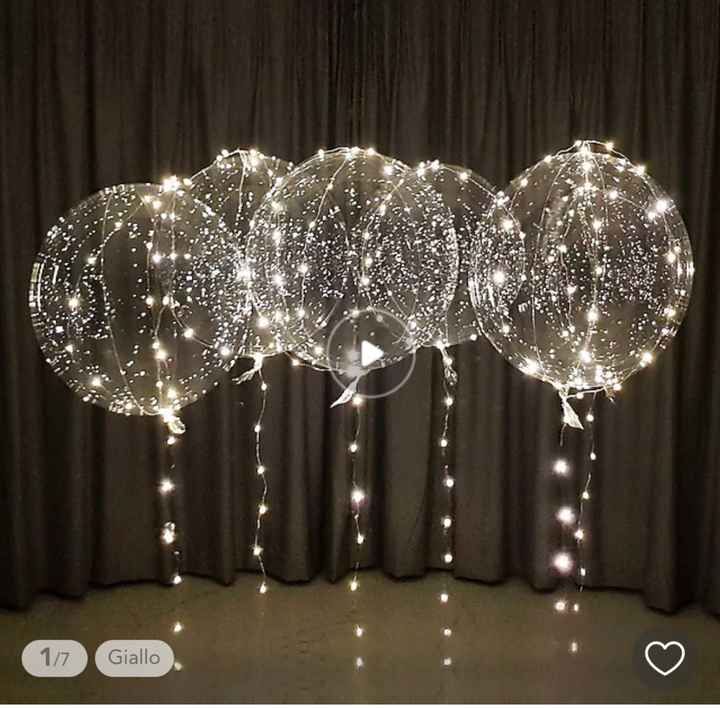
Task: Add this product to favorites
Action: tap(664, 657)
